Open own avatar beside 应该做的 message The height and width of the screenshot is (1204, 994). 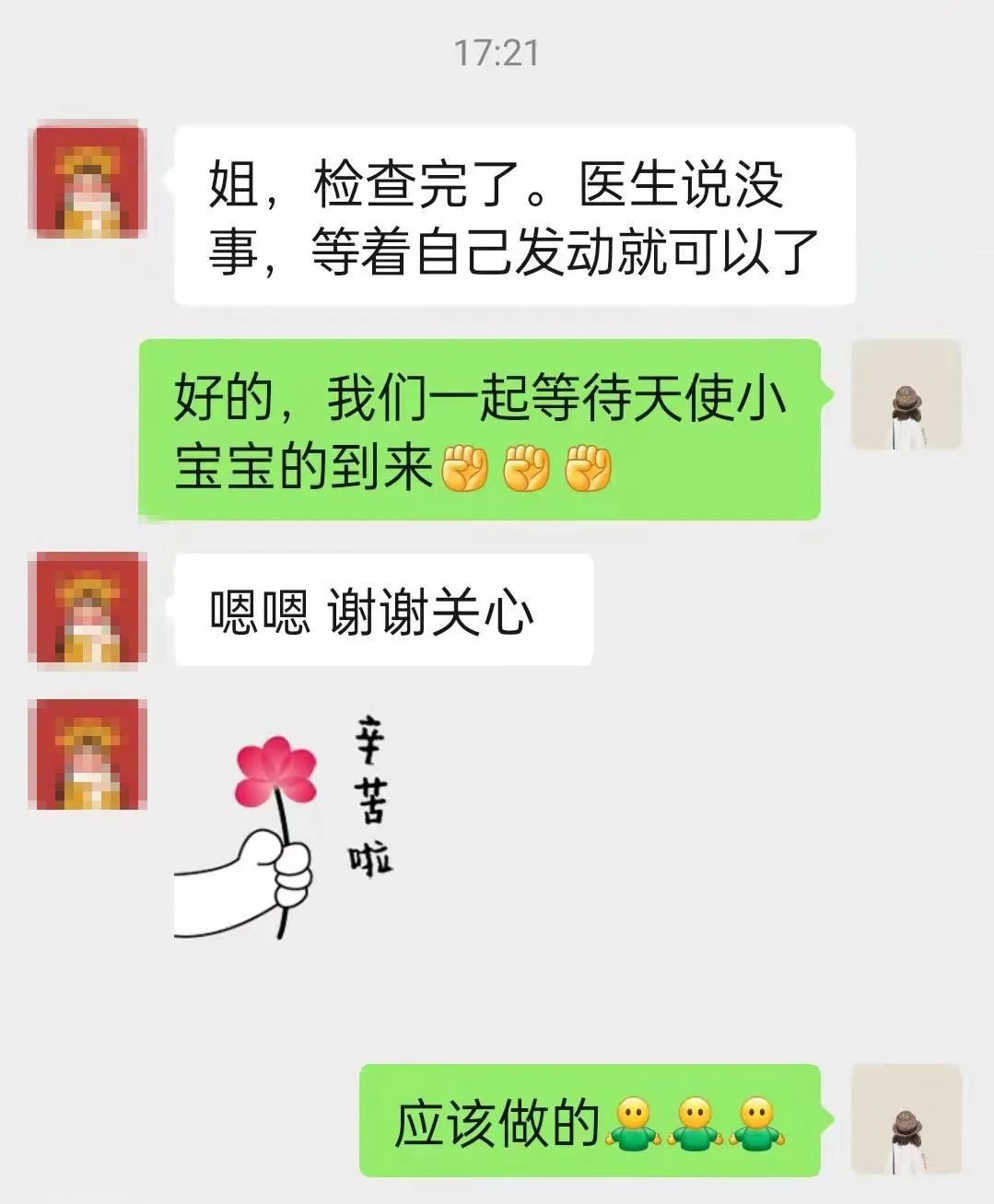coord(906,1119)
